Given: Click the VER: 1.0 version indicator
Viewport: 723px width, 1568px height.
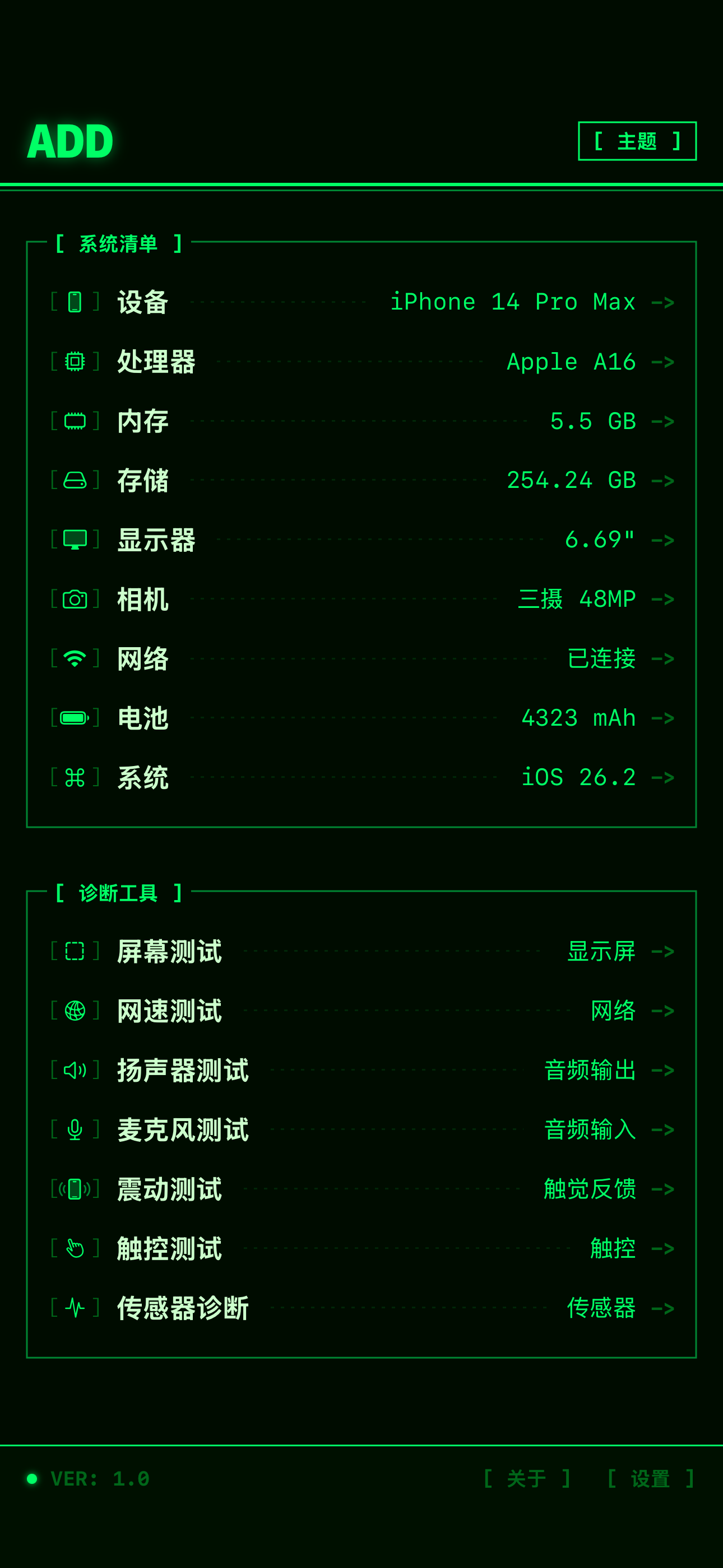Looking at the screenshot, I should tap(100, 1478).
